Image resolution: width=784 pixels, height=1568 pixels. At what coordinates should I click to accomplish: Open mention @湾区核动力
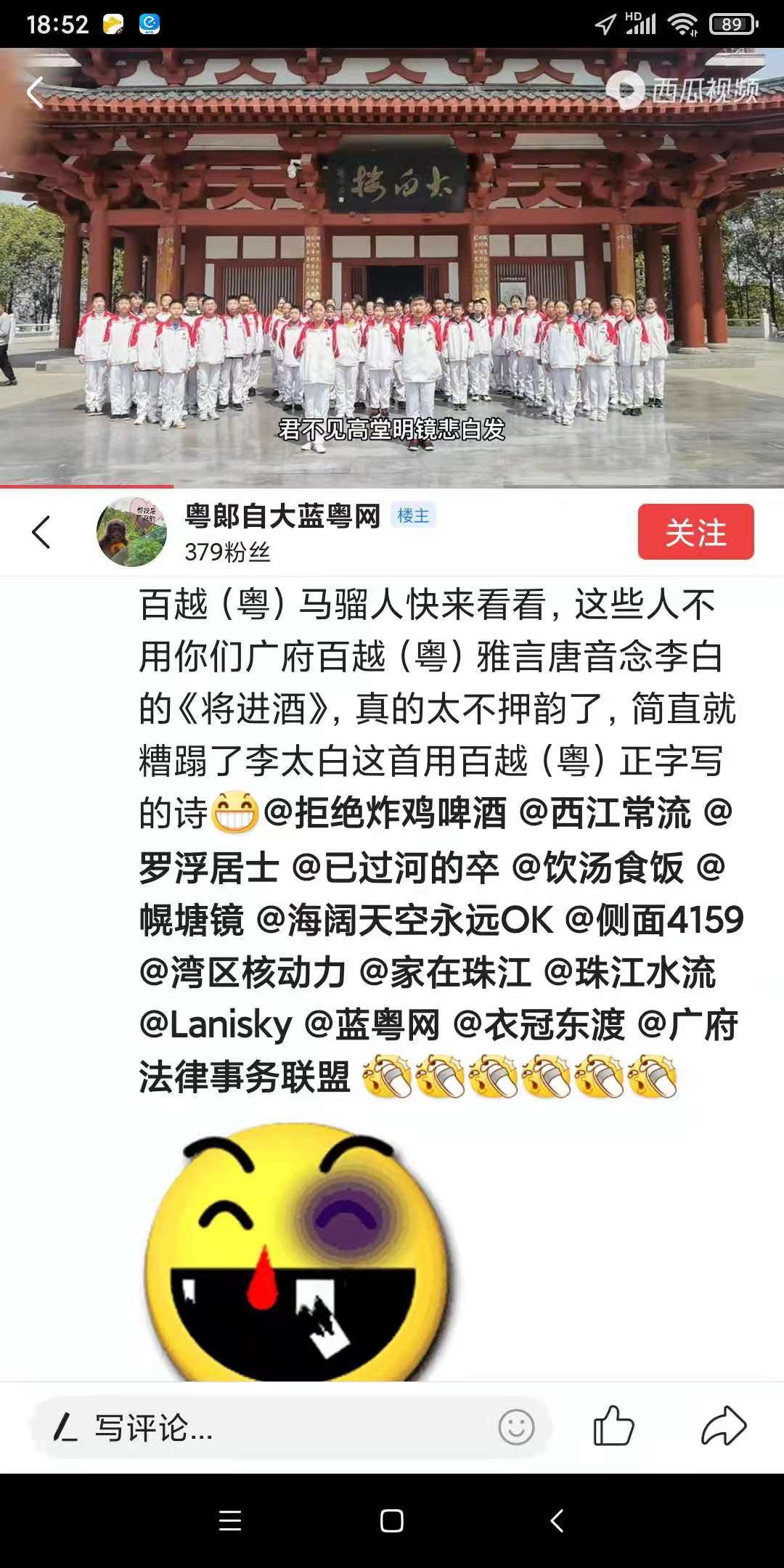point(242,973)
